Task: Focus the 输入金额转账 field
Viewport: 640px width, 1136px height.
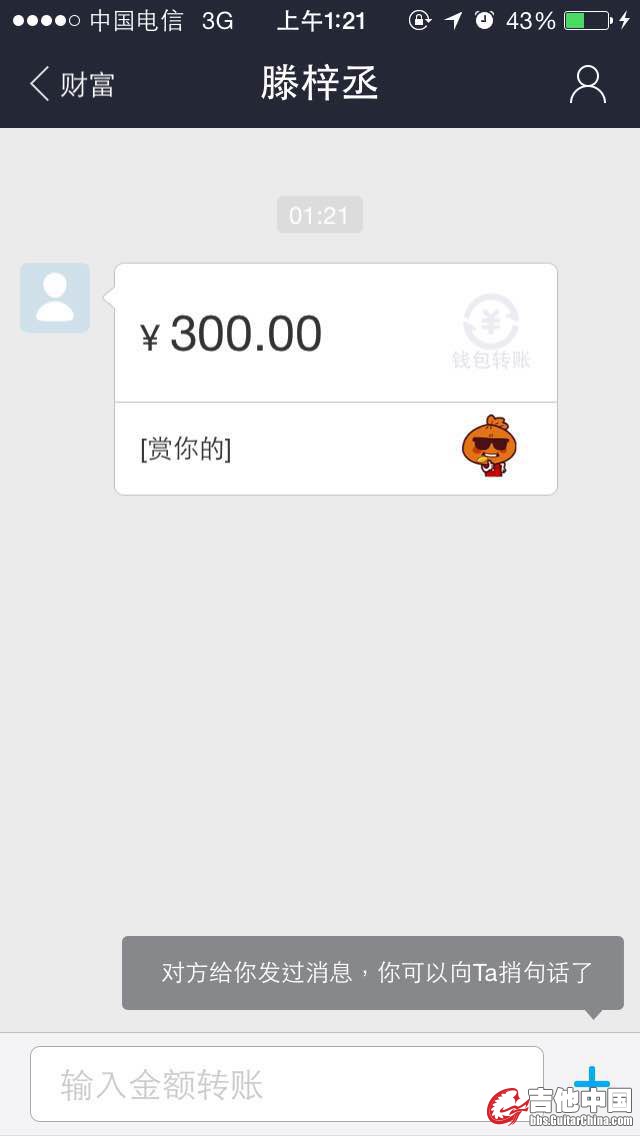Action: pyautogui.click(x=286, y=1084)
